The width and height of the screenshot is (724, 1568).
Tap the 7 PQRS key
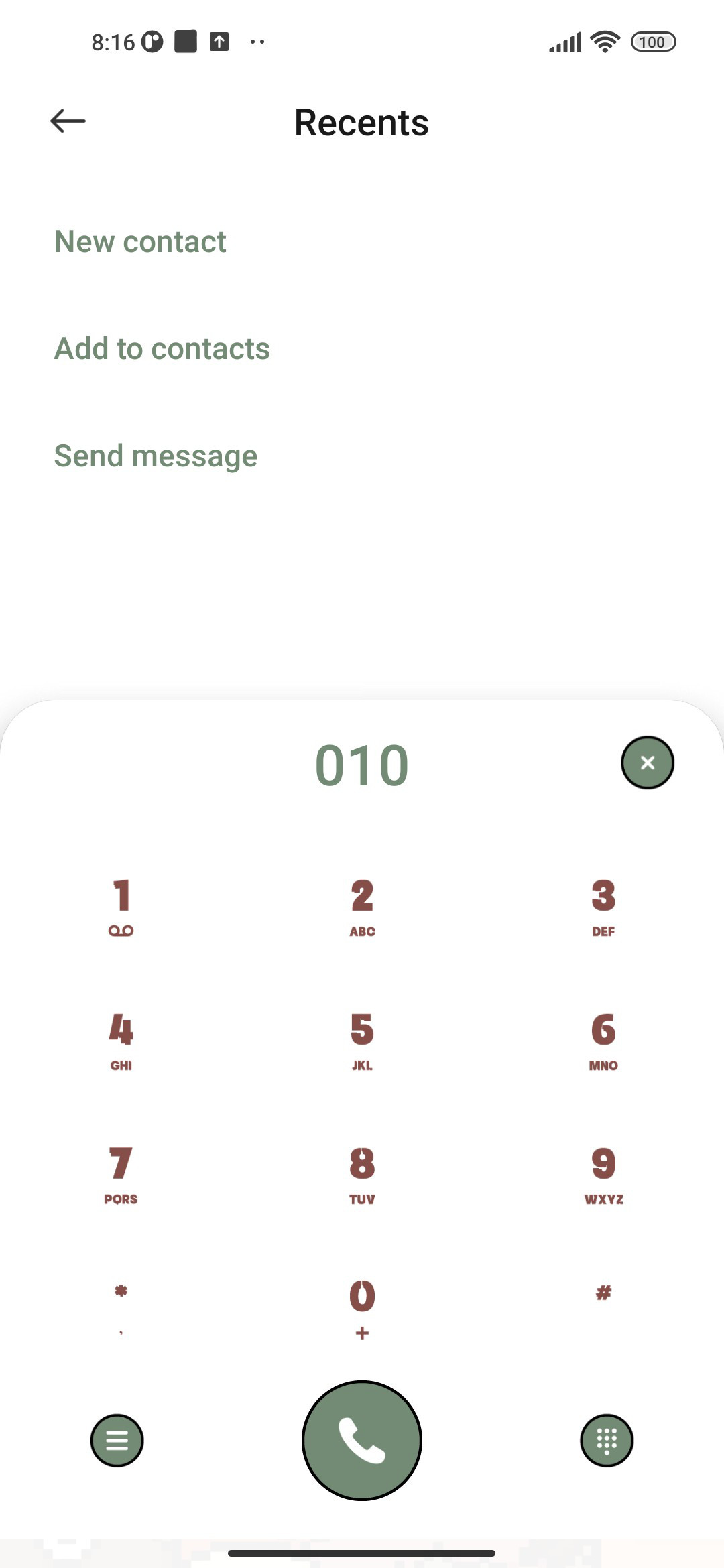(121, 1175)
